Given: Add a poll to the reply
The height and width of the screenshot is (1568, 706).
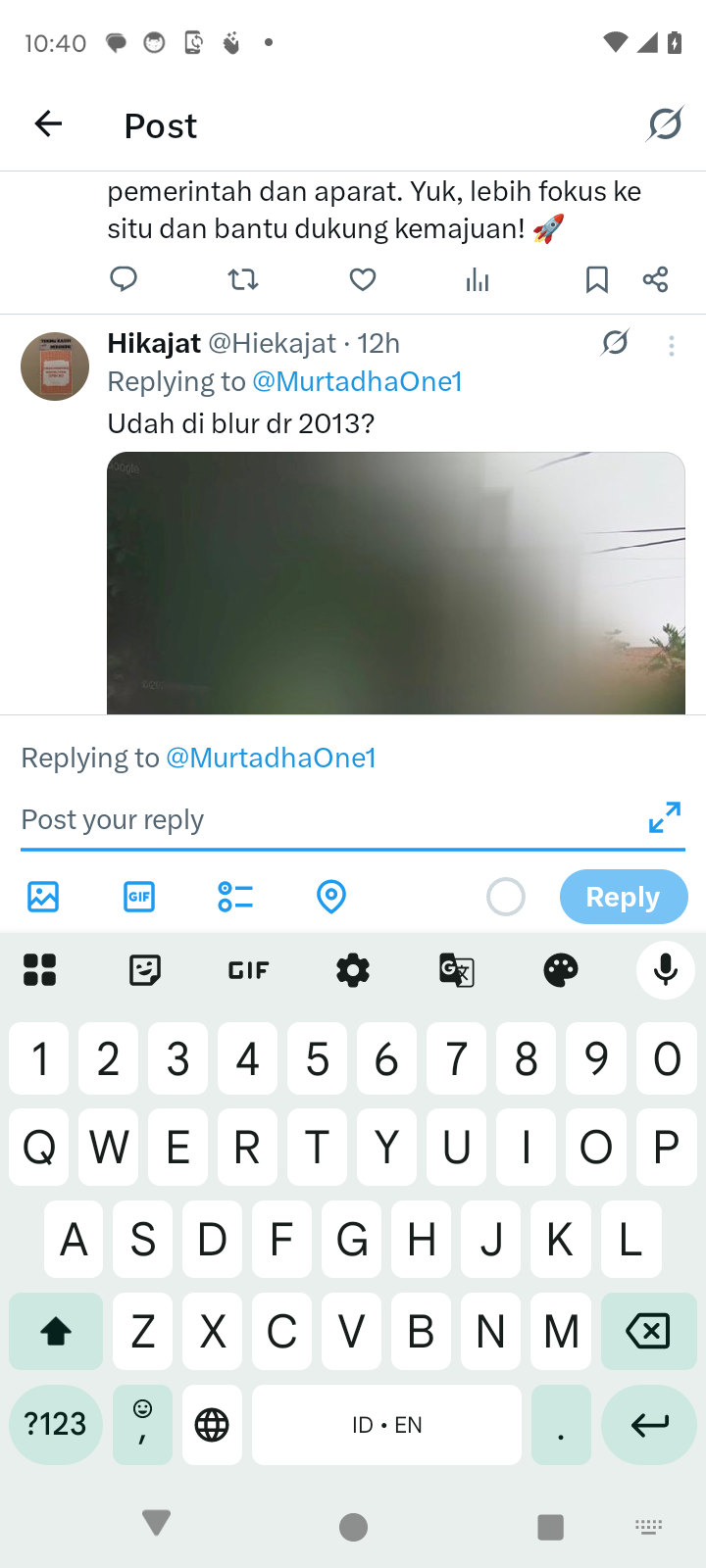Looking at the screenshot, I should coord(235,897).
